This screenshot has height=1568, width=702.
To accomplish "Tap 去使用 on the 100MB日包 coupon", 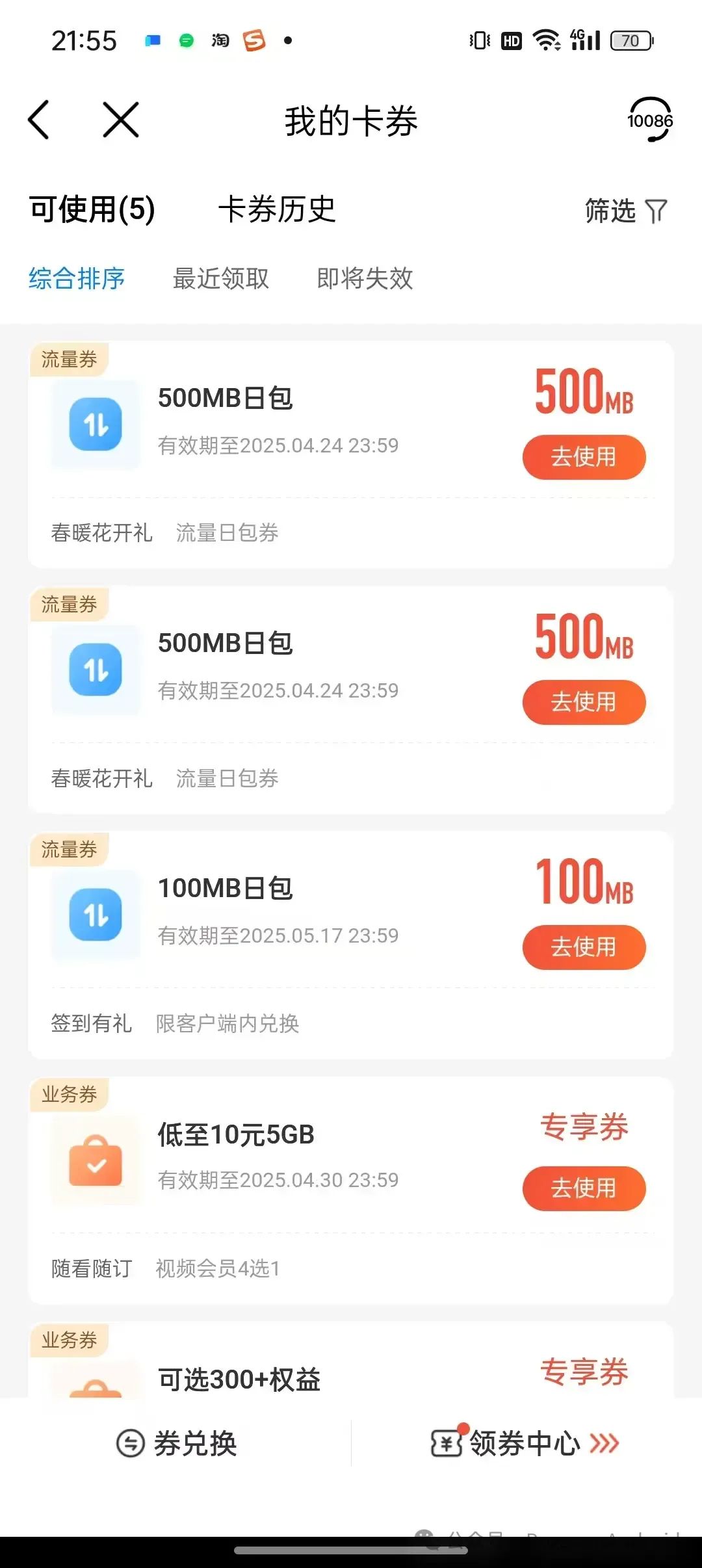I will (x=584, y=947).
